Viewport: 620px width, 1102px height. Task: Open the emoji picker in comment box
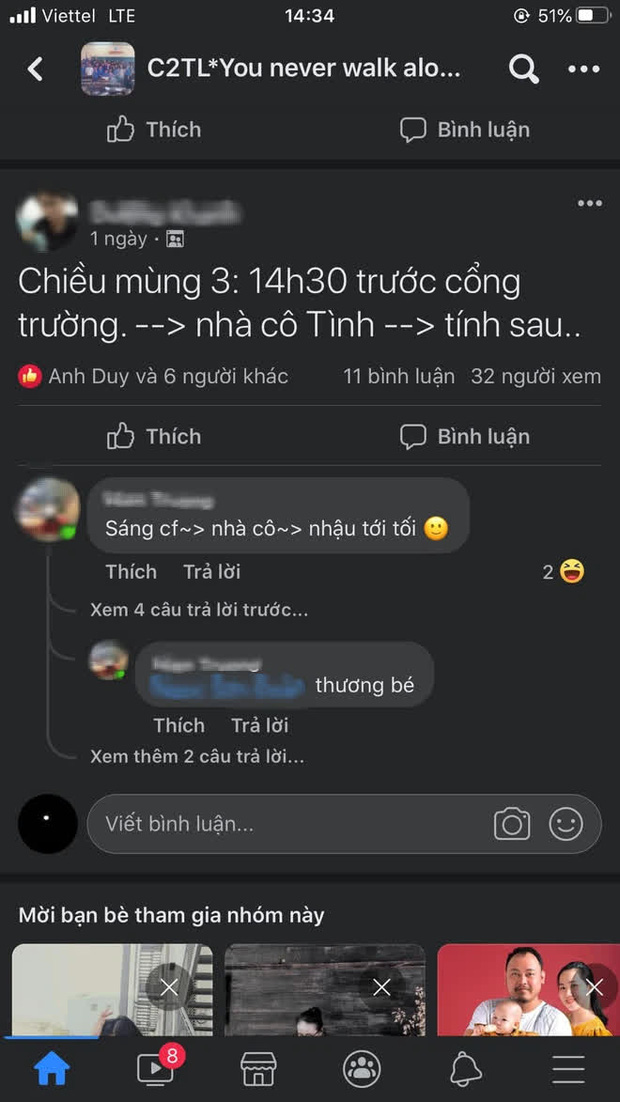[566, 824]
